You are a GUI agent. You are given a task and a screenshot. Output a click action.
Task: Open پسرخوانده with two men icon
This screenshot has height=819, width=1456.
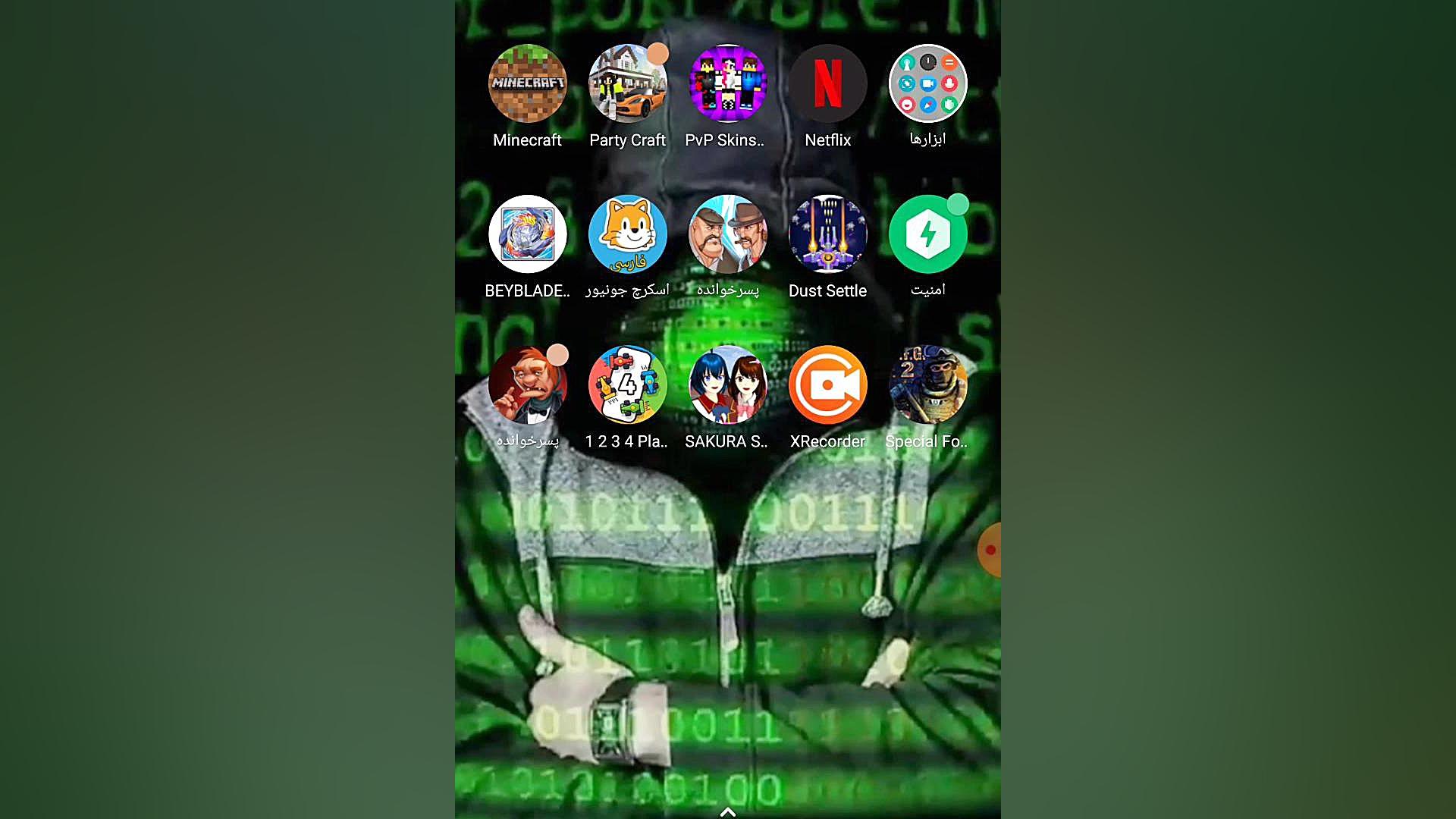[727, 234]
